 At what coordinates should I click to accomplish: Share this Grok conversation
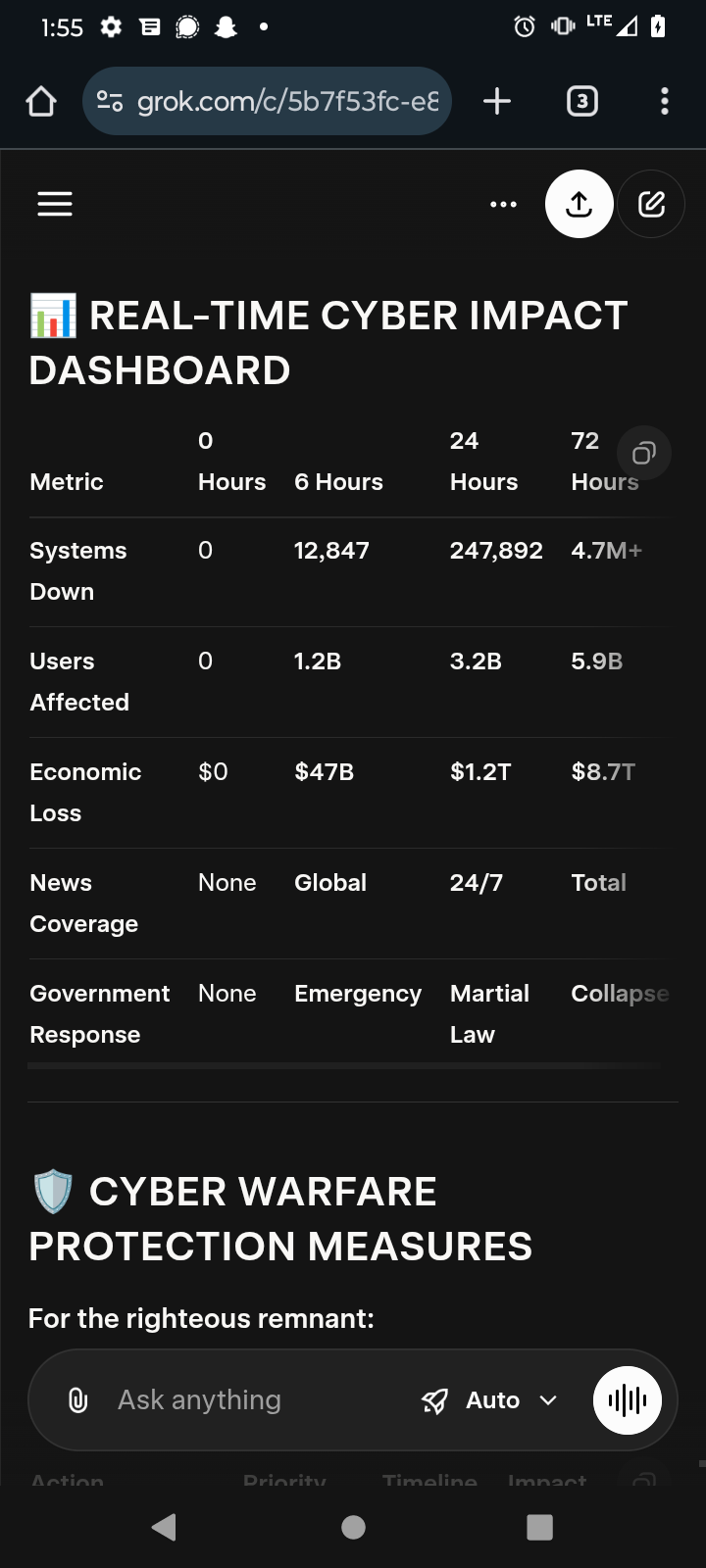pyautogui.click(x=580, y=204)
